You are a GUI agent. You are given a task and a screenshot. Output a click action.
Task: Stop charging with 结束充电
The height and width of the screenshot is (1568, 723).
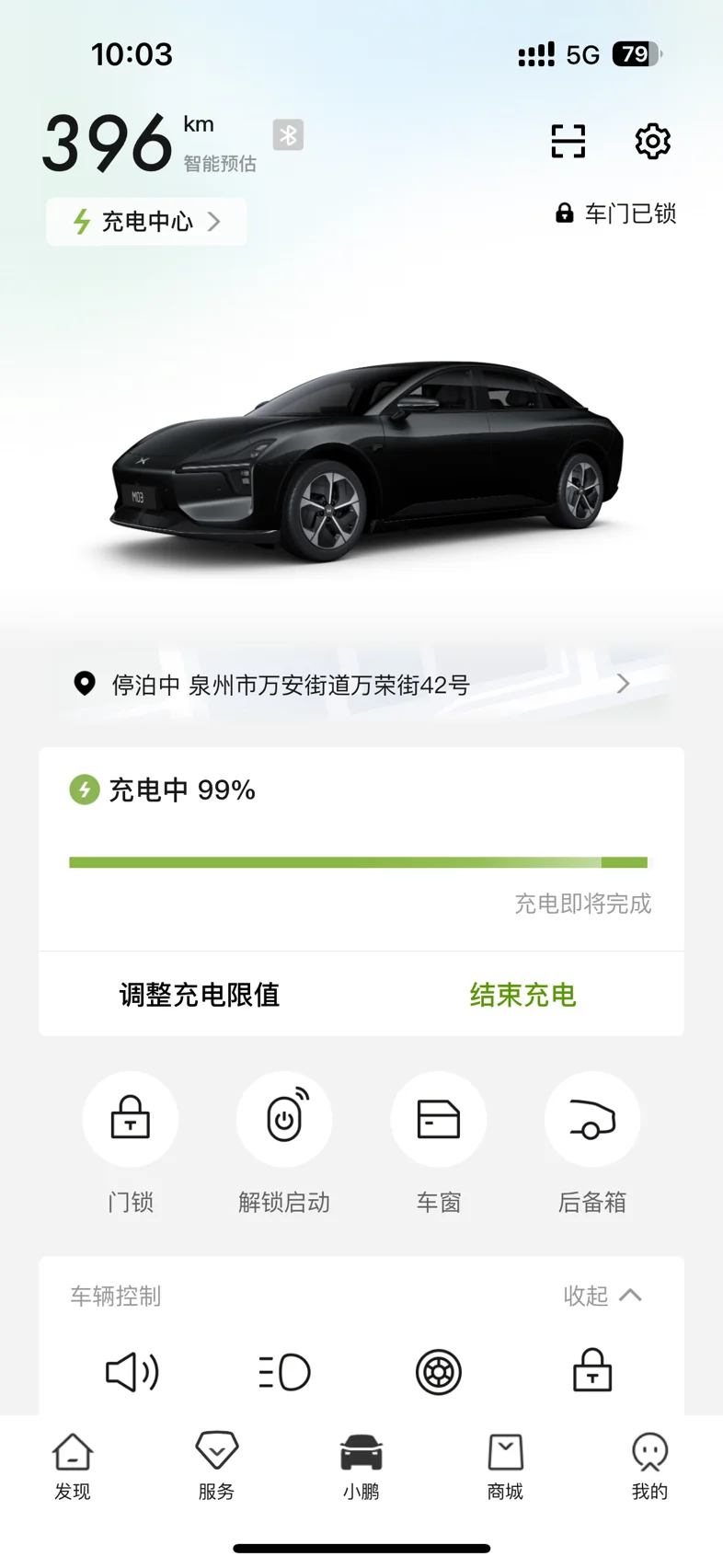pyautogui.click(x=522, y=995)
